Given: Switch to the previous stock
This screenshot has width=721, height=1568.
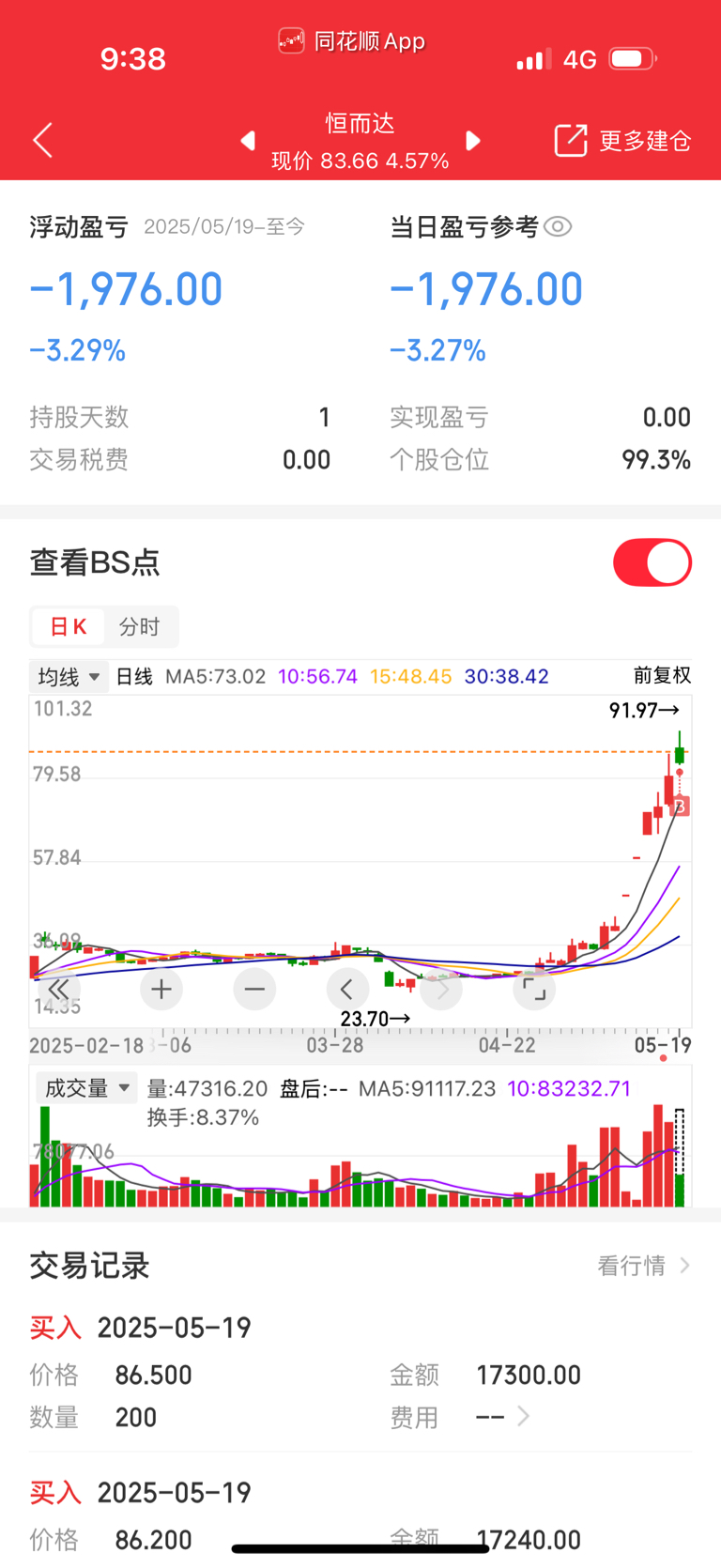Looking at the screenshot, I should (x=248, y=141).
